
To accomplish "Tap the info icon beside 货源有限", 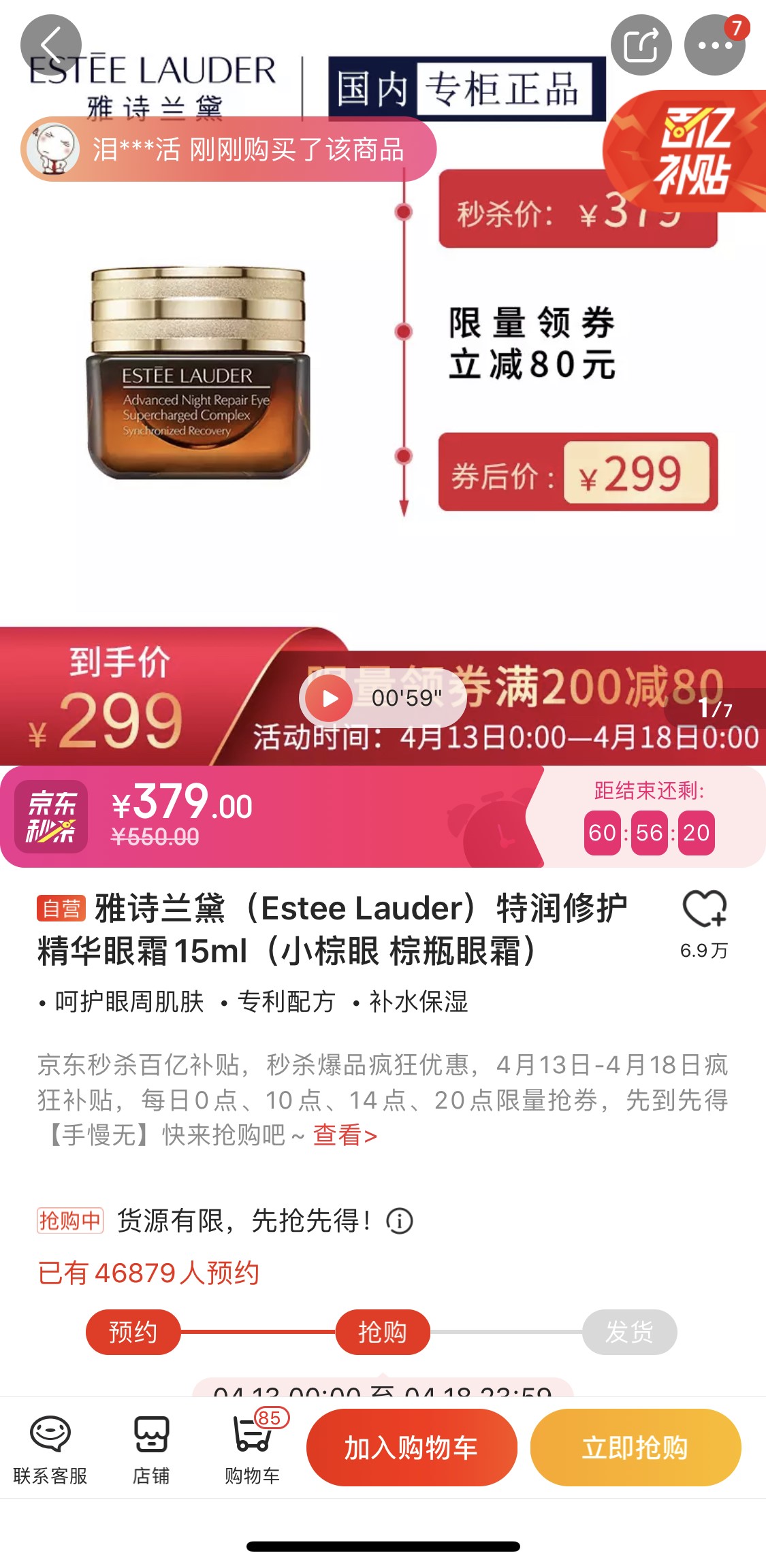I will [400, 1221].
